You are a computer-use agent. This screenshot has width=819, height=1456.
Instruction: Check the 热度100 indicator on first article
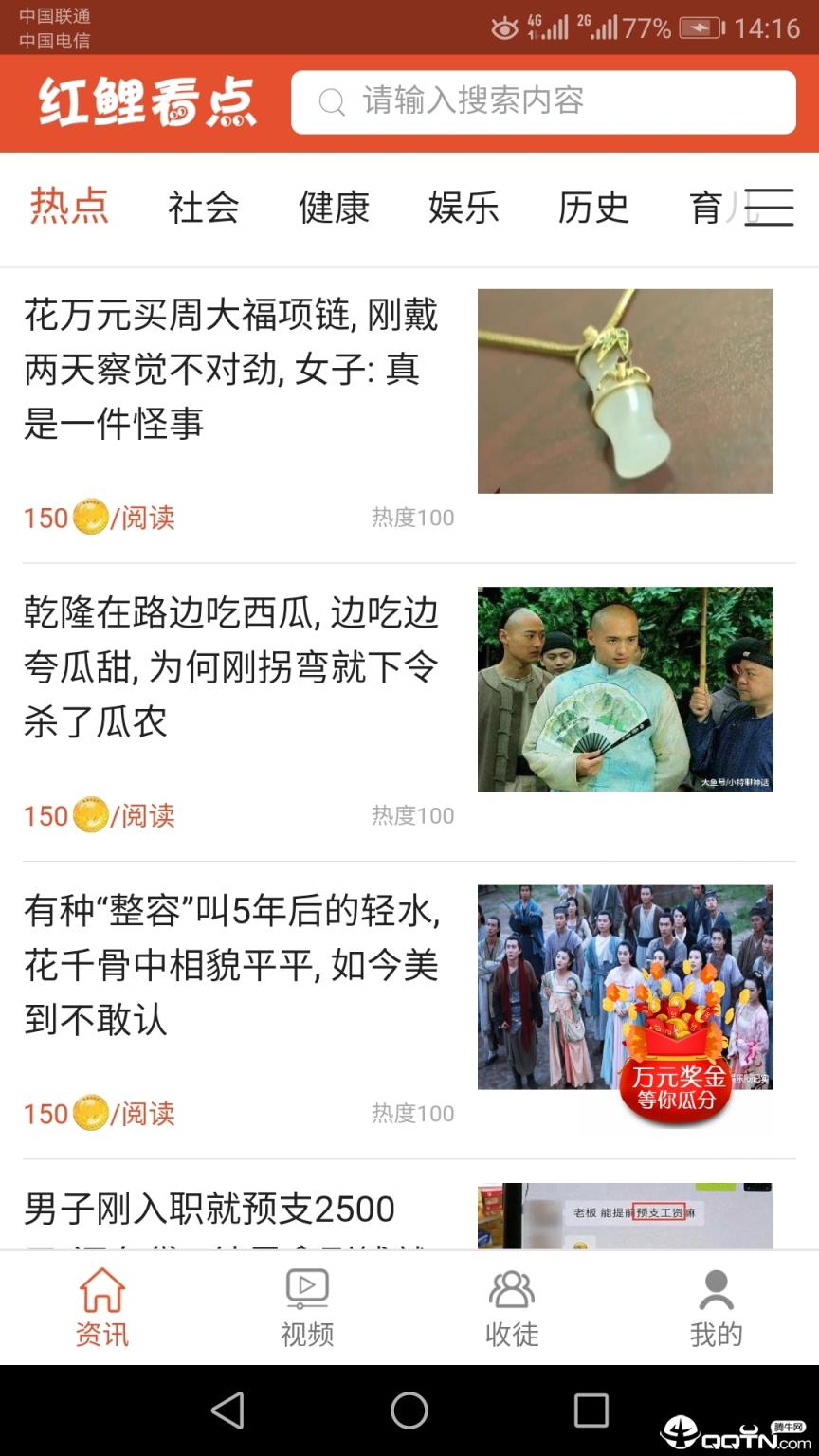413,518
